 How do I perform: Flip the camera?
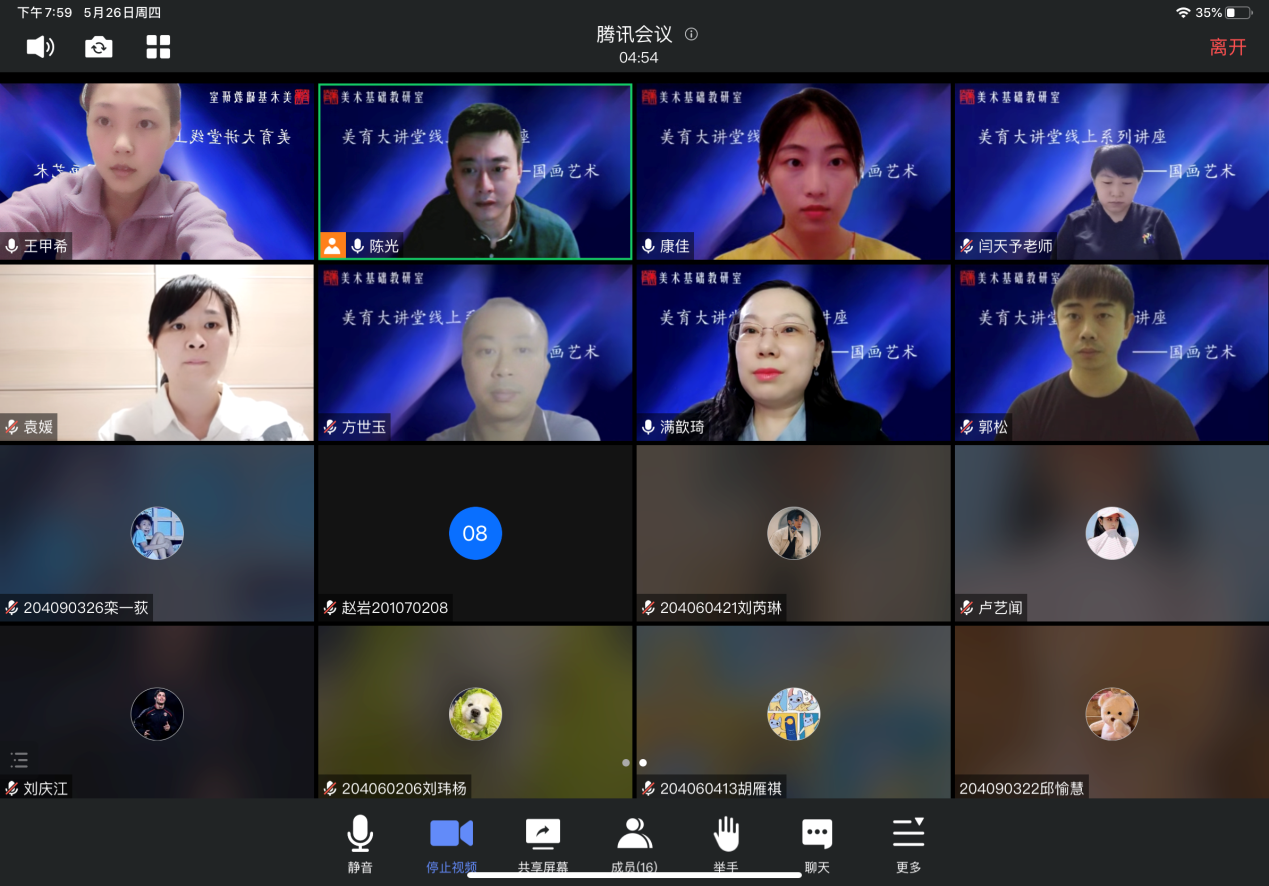pos(99,47)
